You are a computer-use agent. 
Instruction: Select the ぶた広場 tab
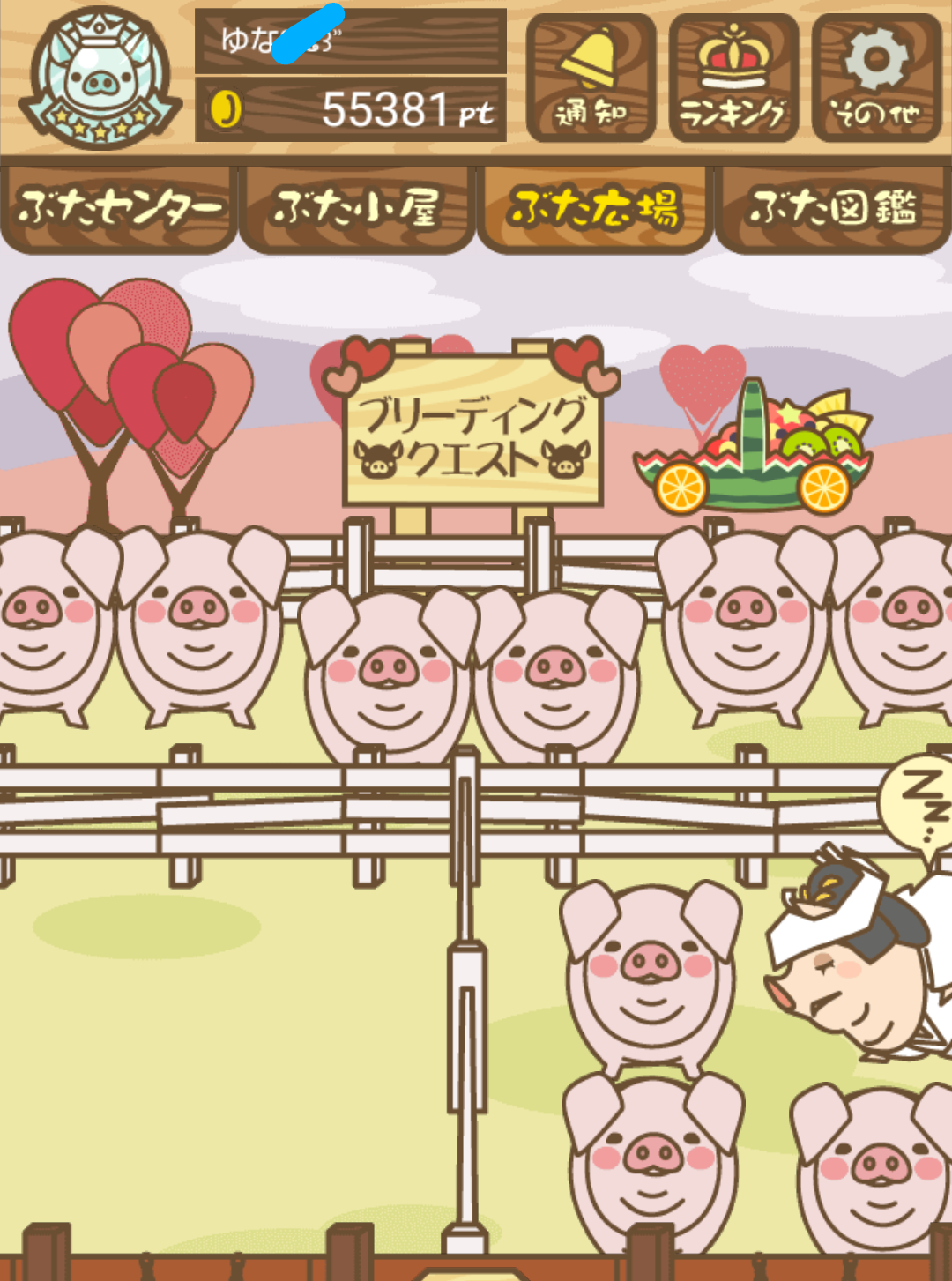pos(594,208)
